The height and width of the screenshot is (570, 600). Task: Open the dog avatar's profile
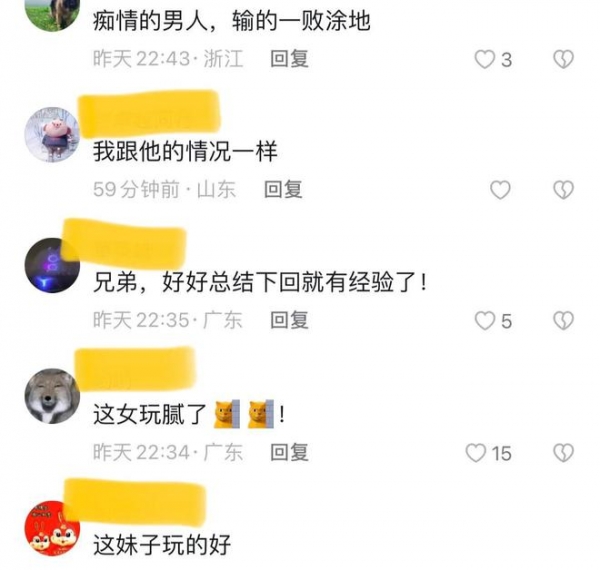tap(52, 397)
